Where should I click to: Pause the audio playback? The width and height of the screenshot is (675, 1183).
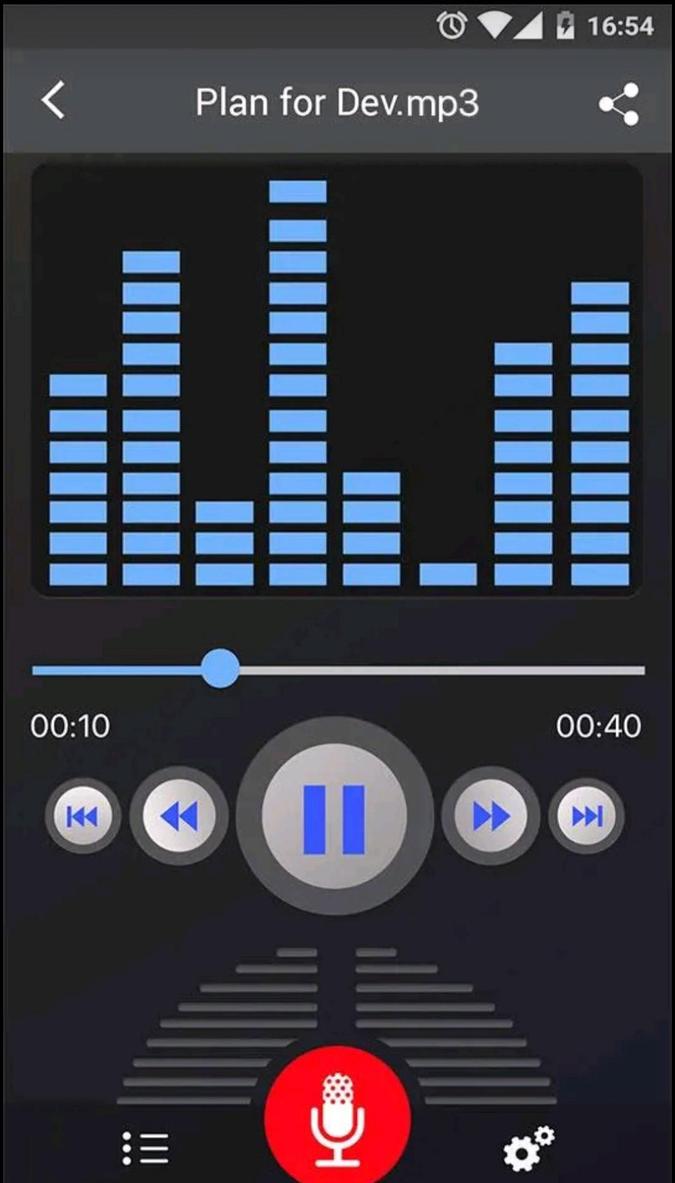click(335, 817)
